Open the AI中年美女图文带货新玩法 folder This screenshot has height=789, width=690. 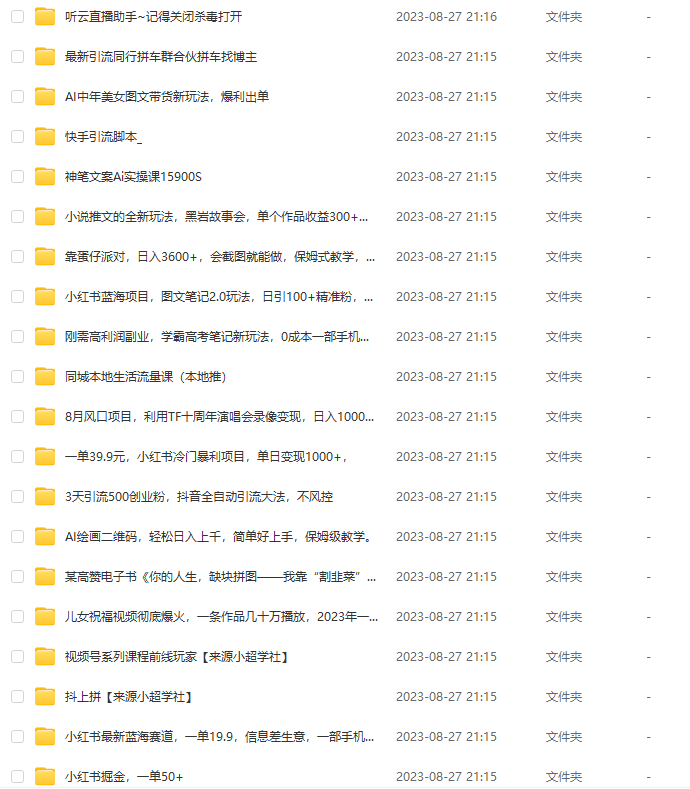pyautogui.click(x=166, y=97)
